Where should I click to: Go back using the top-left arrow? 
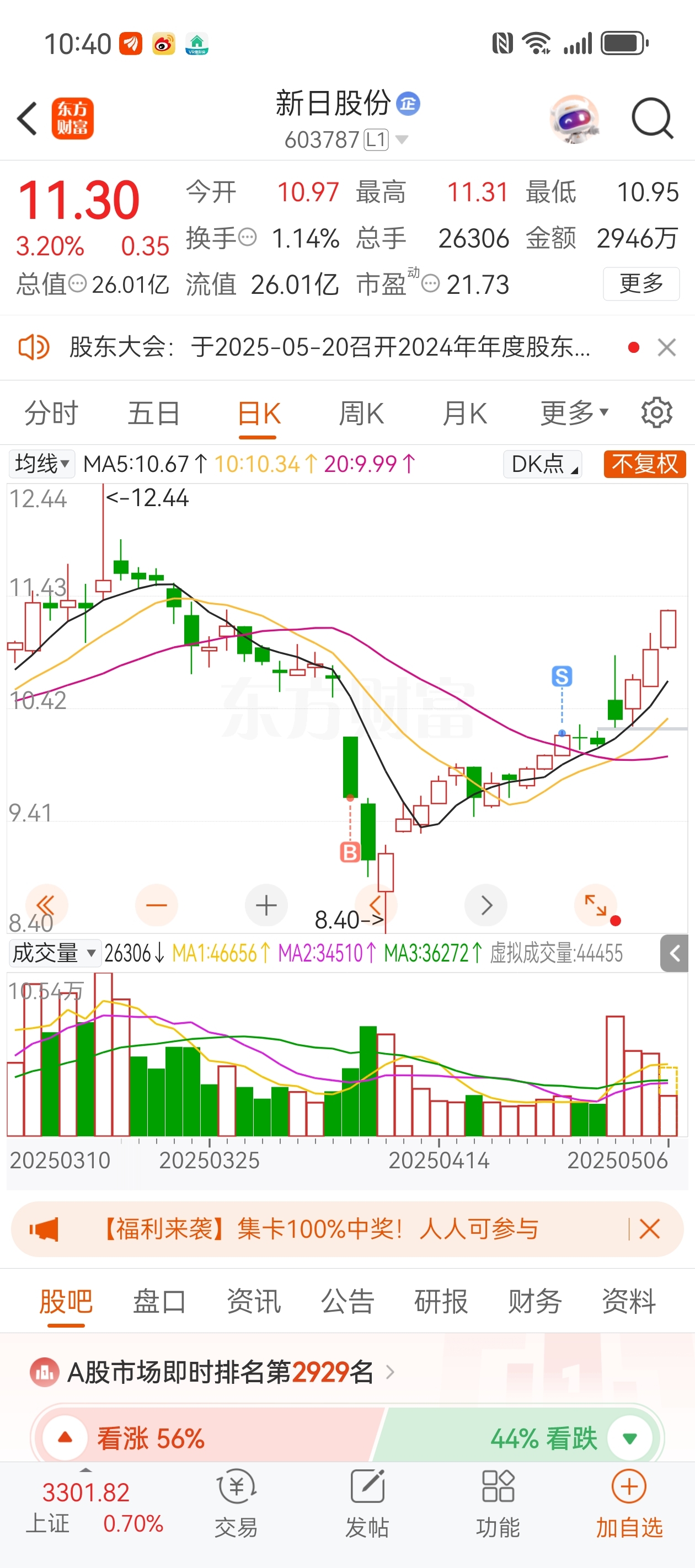pos(28,118)
